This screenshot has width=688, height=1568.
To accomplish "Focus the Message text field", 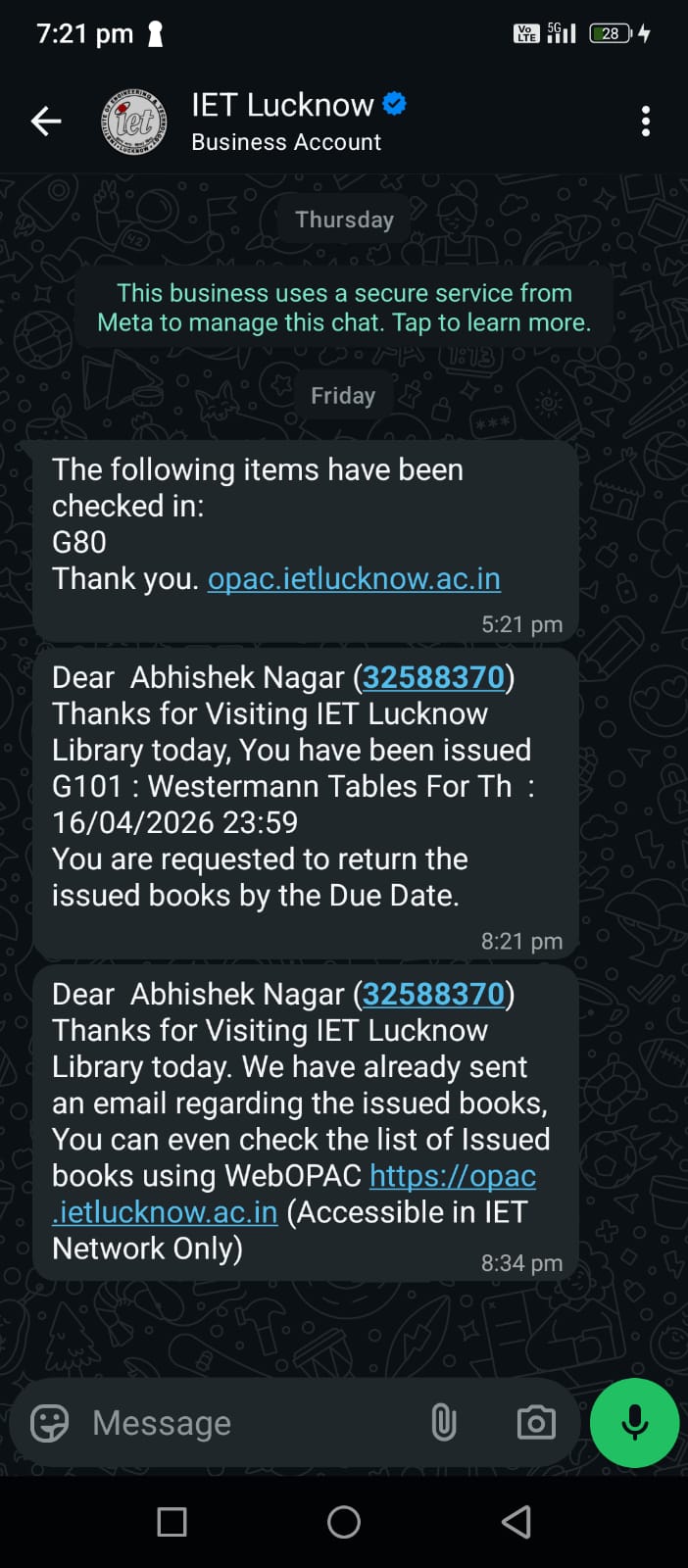I will pyautogui.click(x=245, y=1423).
